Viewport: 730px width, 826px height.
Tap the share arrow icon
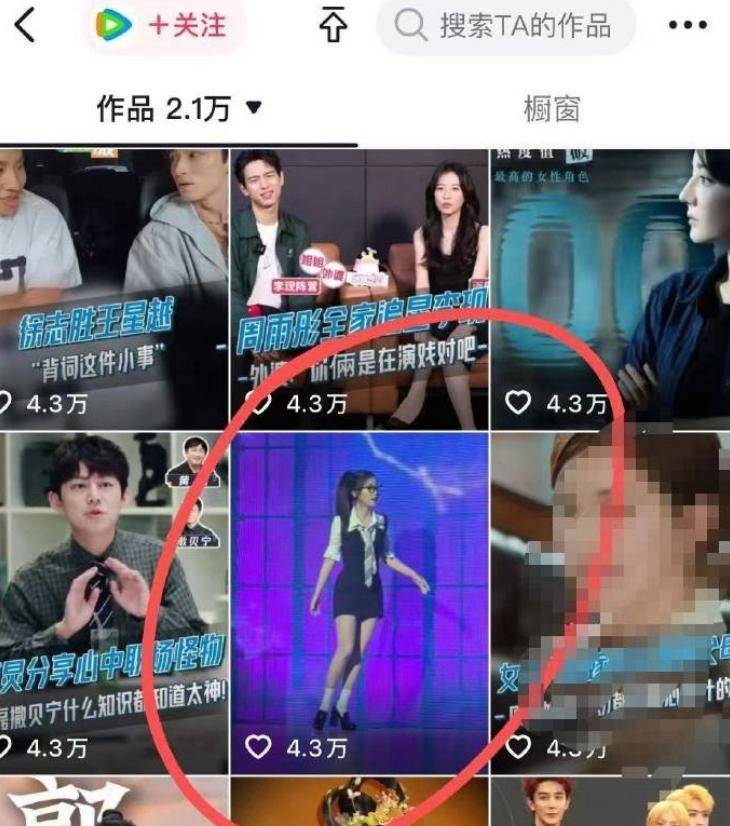333,26
